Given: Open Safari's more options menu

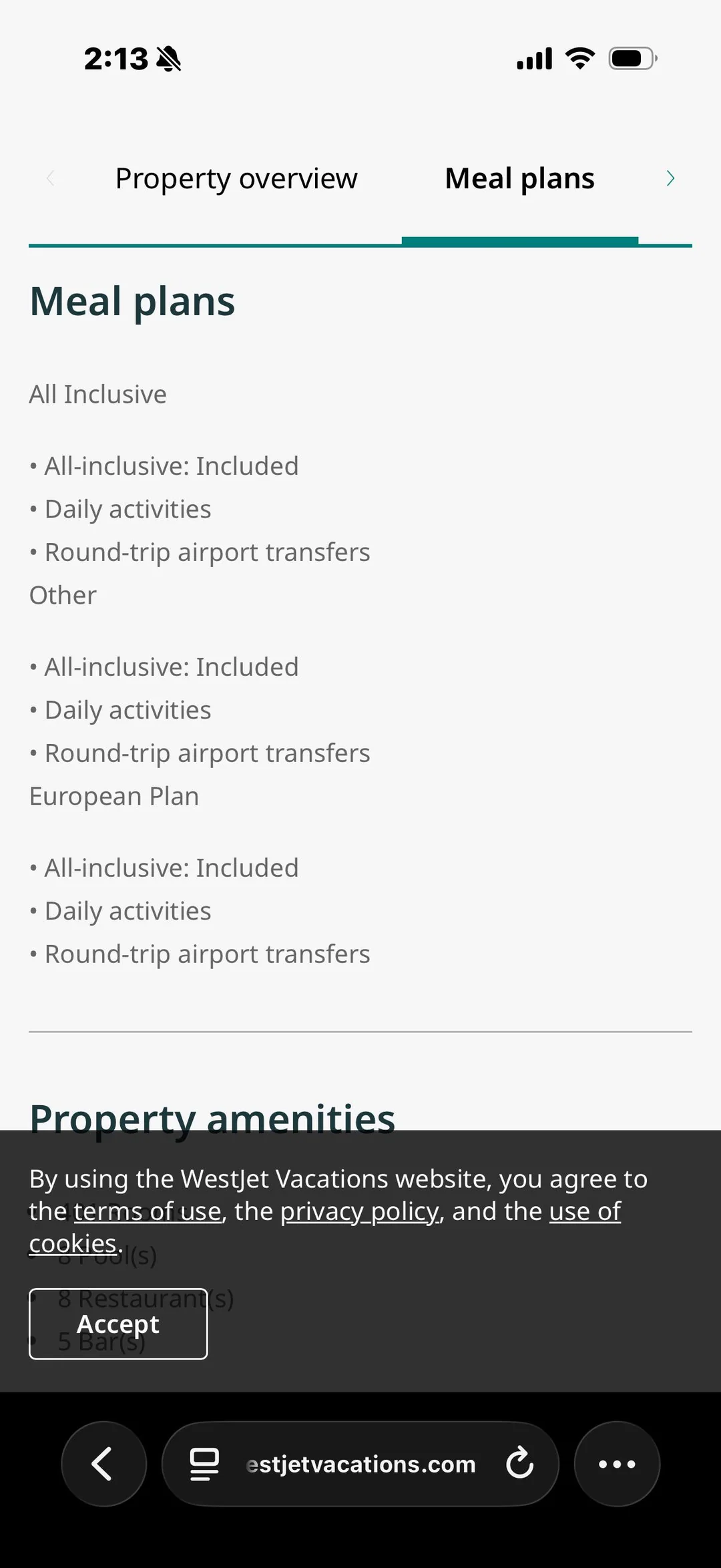Looking at the screenshot, I should tap(617, 1464).
